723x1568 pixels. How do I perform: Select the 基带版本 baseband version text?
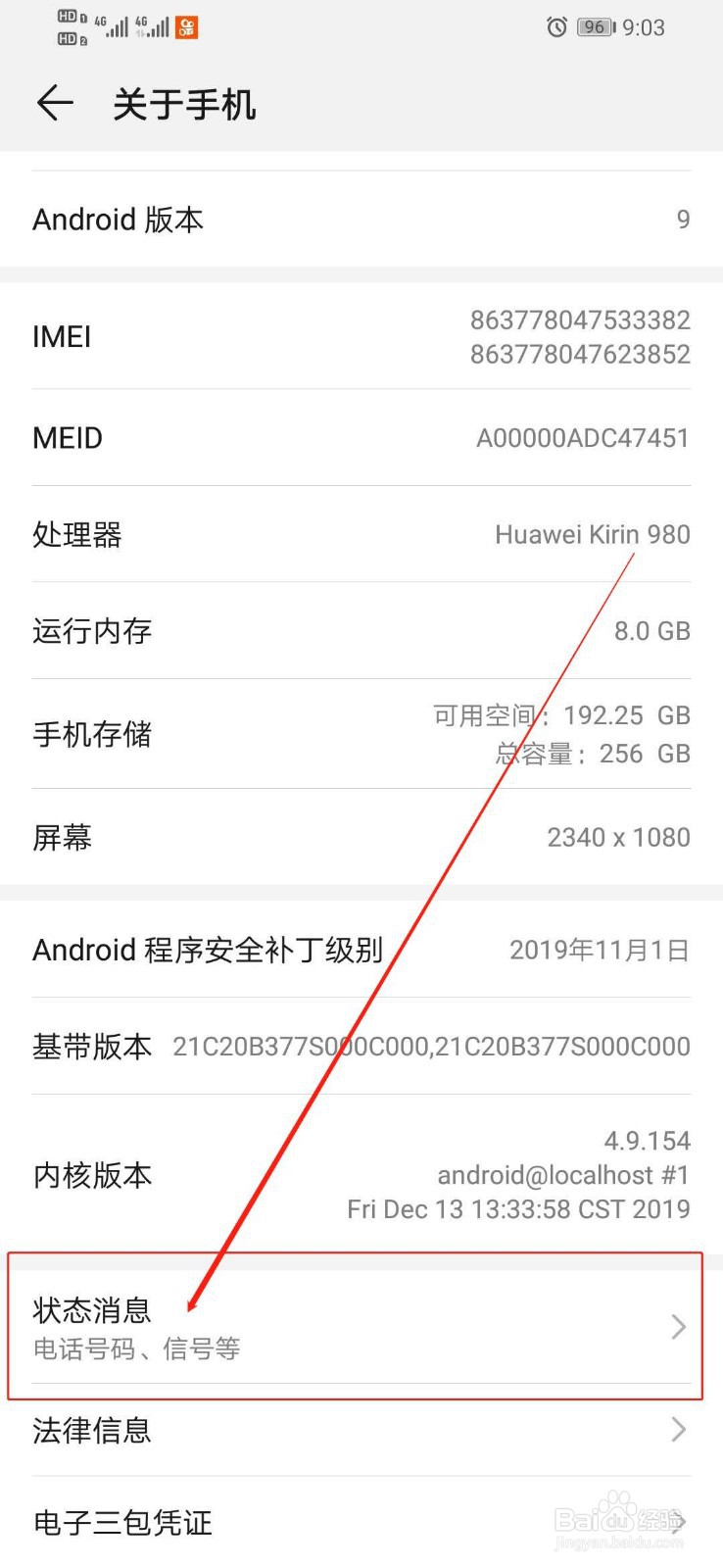pyautogui.click(x=361, y=1046)
